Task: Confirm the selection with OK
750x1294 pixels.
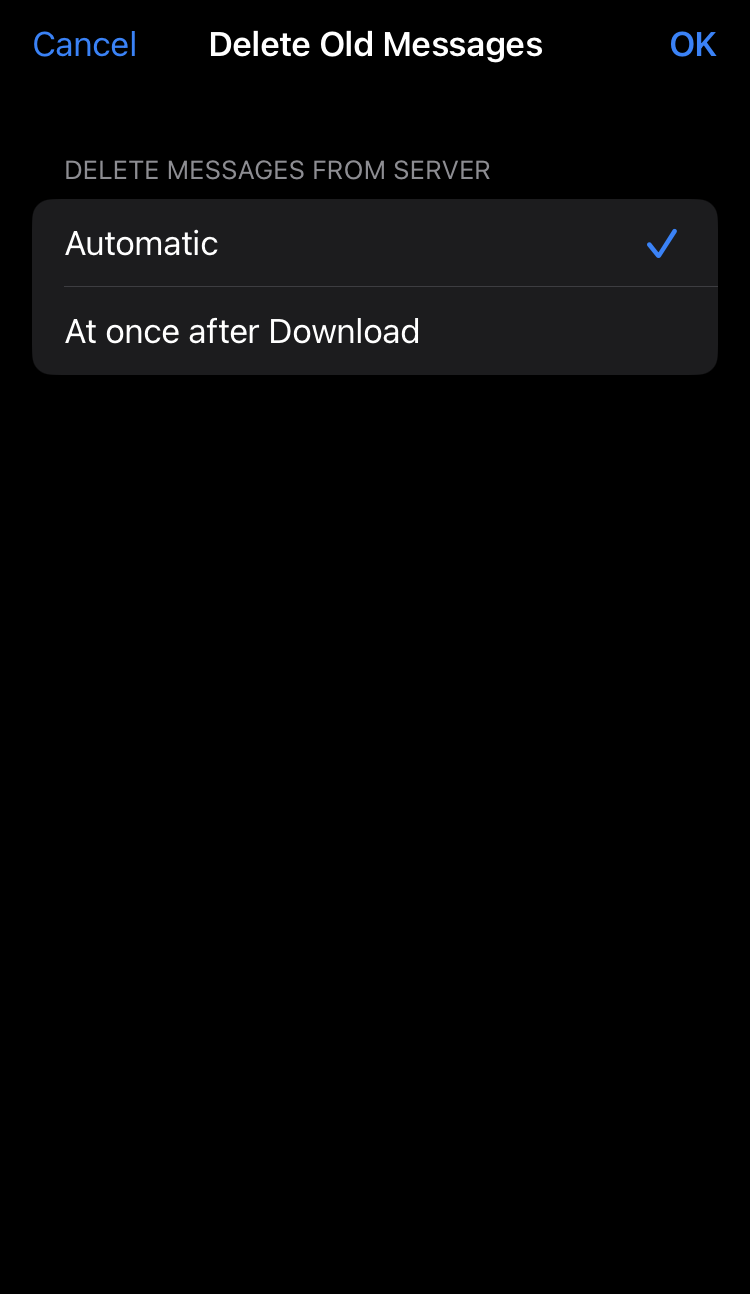Action: tap(693, 45)
